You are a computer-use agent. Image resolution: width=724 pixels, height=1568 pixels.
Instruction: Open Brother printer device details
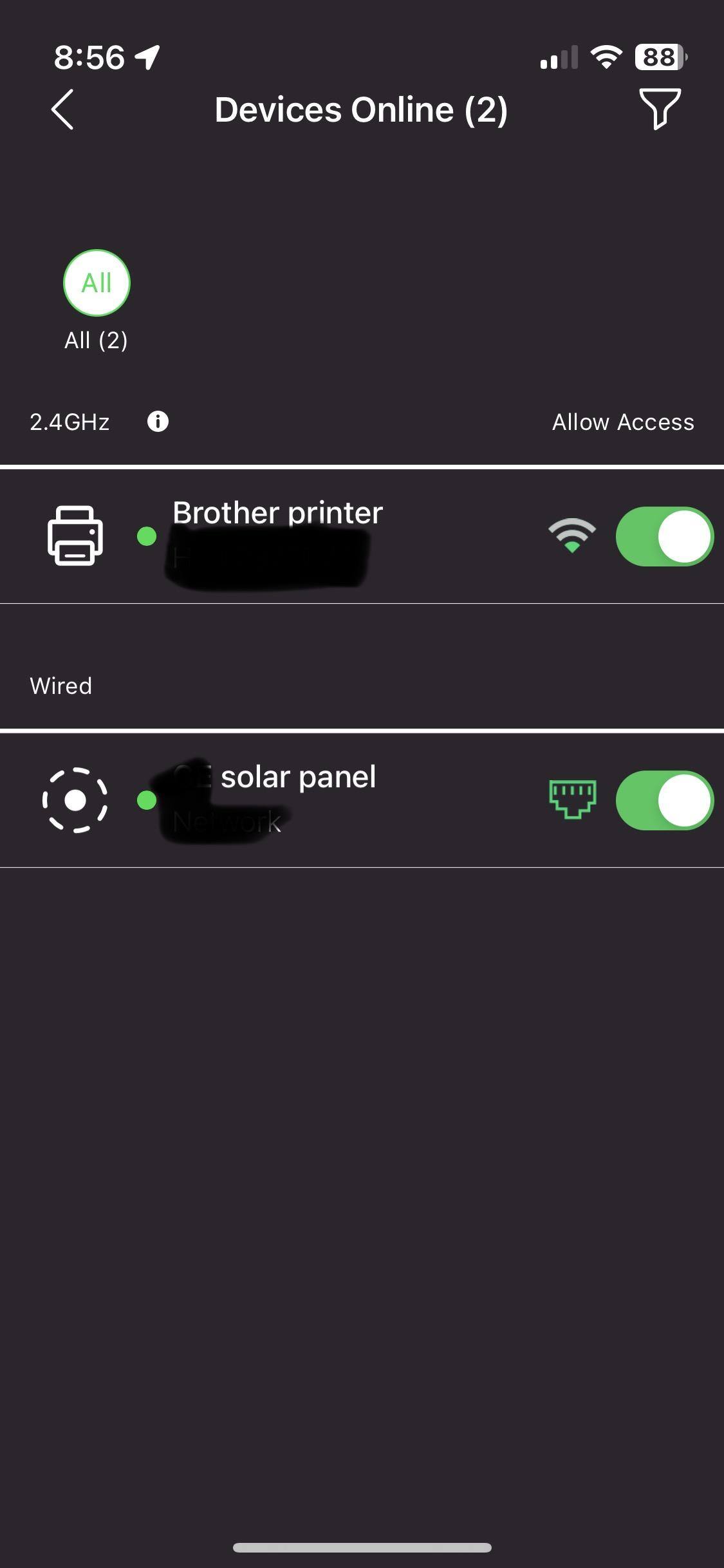pos(277,514)
